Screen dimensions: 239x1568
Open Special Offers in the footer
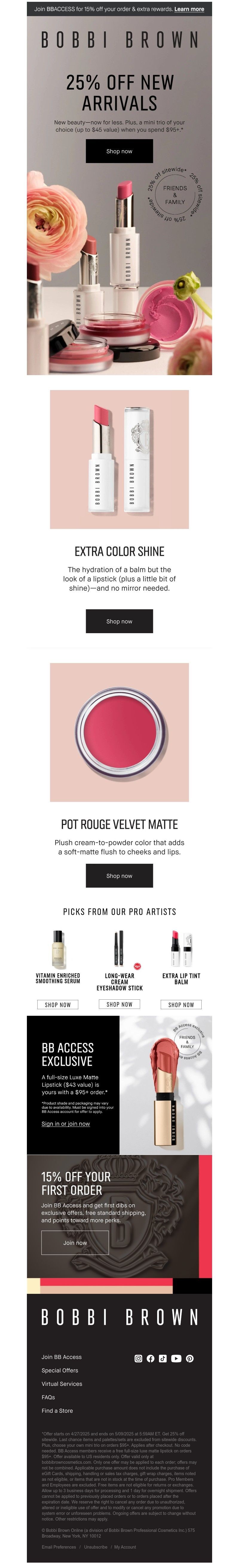point(59,1370)
